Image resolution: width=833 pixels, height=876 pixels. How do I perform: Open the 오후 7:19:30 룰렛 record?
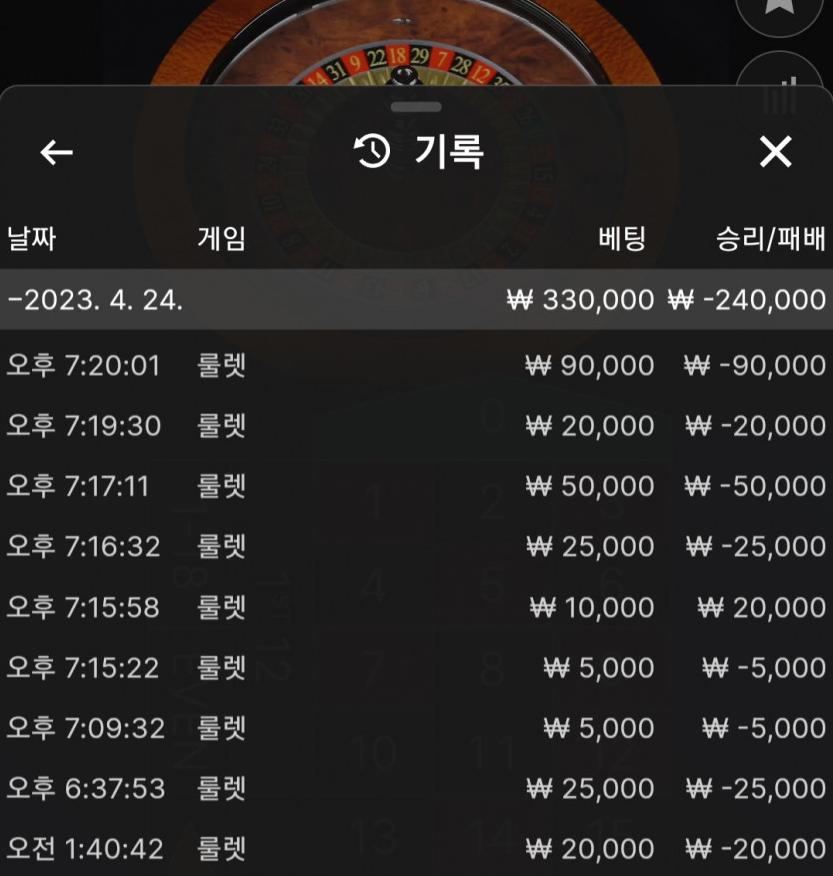pos(416,426)
